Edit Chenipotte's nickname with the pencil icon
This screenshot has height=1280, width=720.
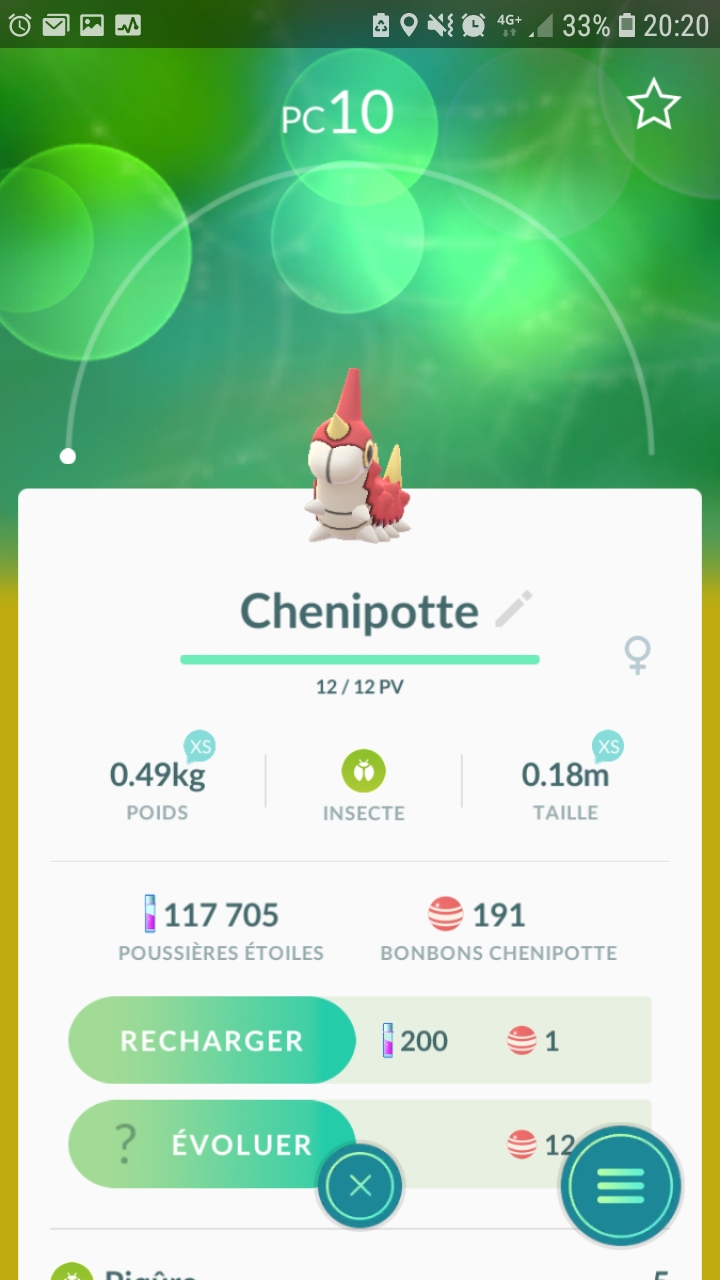(x=514, y=609)
